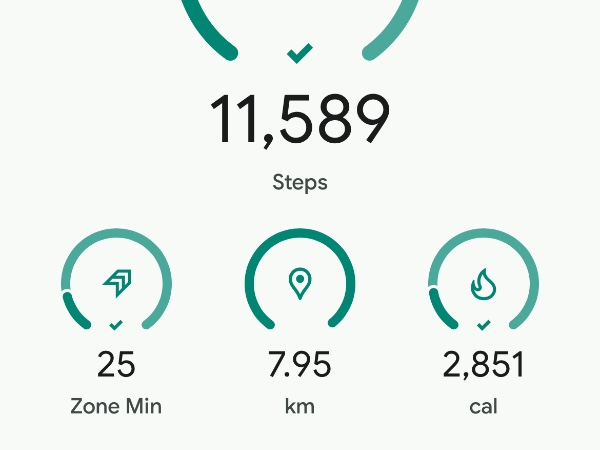Screen dimensions: 600x450
Task: Open the Steps details
Action: pos(299,120)
